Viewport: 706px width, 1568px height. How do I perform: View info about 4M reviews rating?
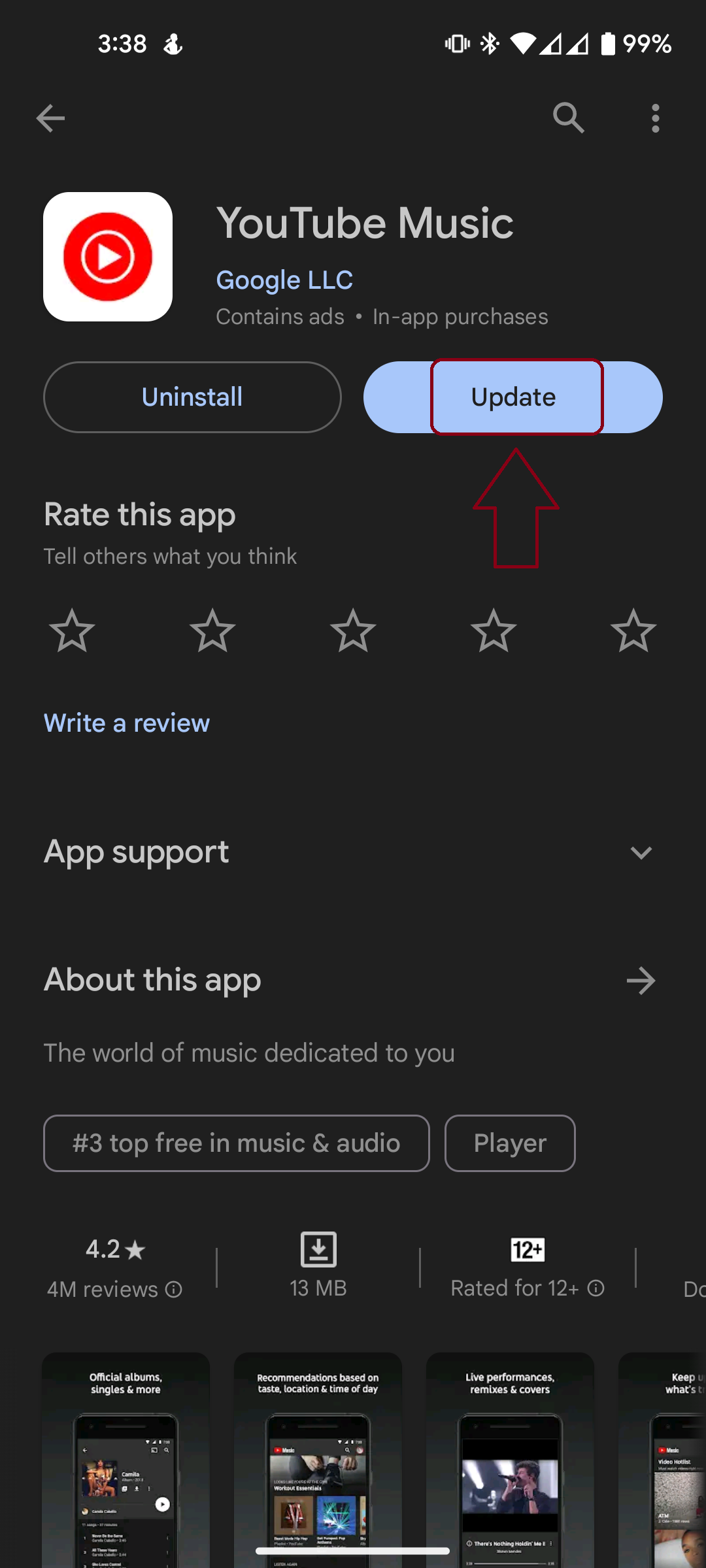pyautogui.click(x=174, y=1289)
